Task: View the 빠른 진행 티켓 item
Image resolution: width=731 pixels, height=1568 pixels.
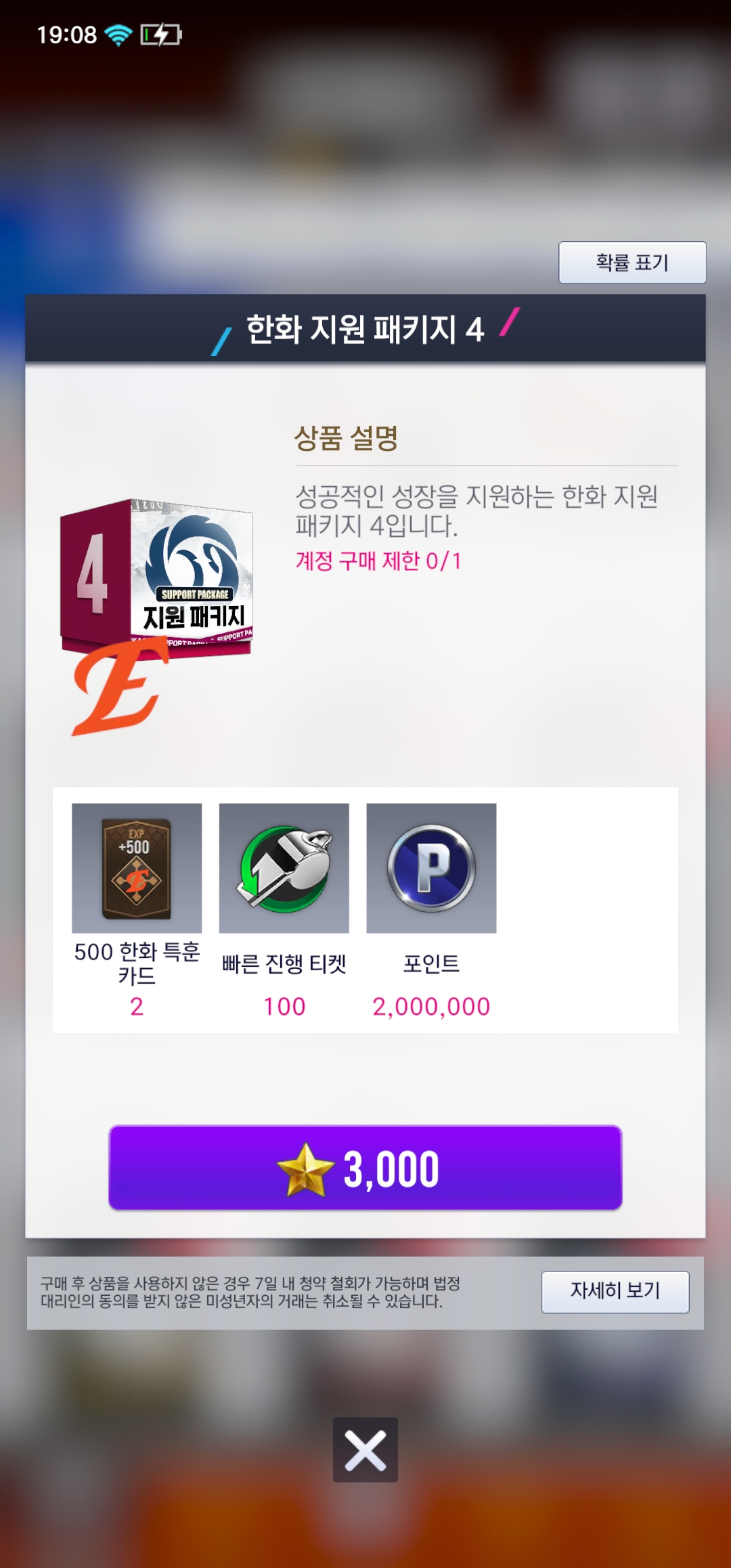Action: pyautogui.click(x=284, y=869)
